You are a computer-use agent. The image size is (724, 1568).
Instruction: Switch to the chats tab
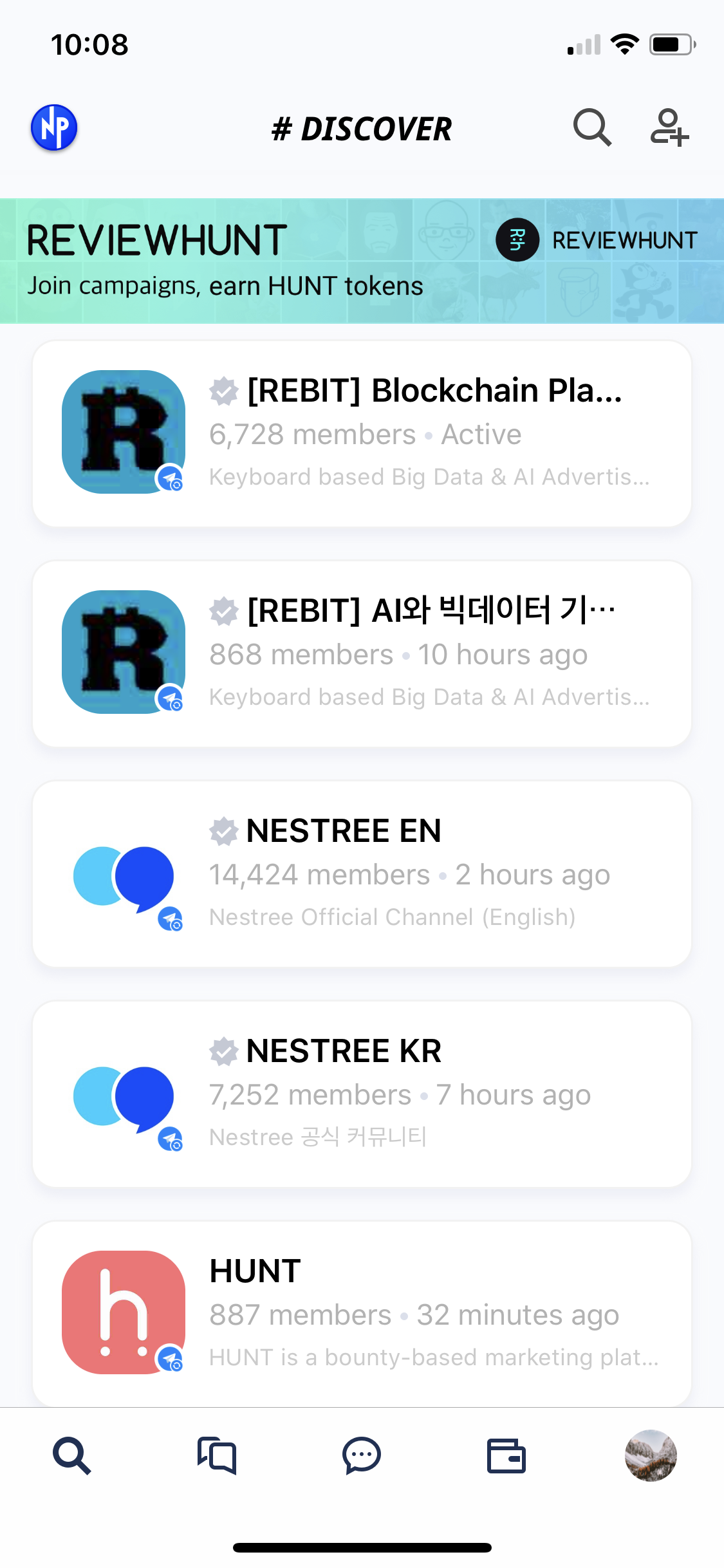pos(362,1455)
